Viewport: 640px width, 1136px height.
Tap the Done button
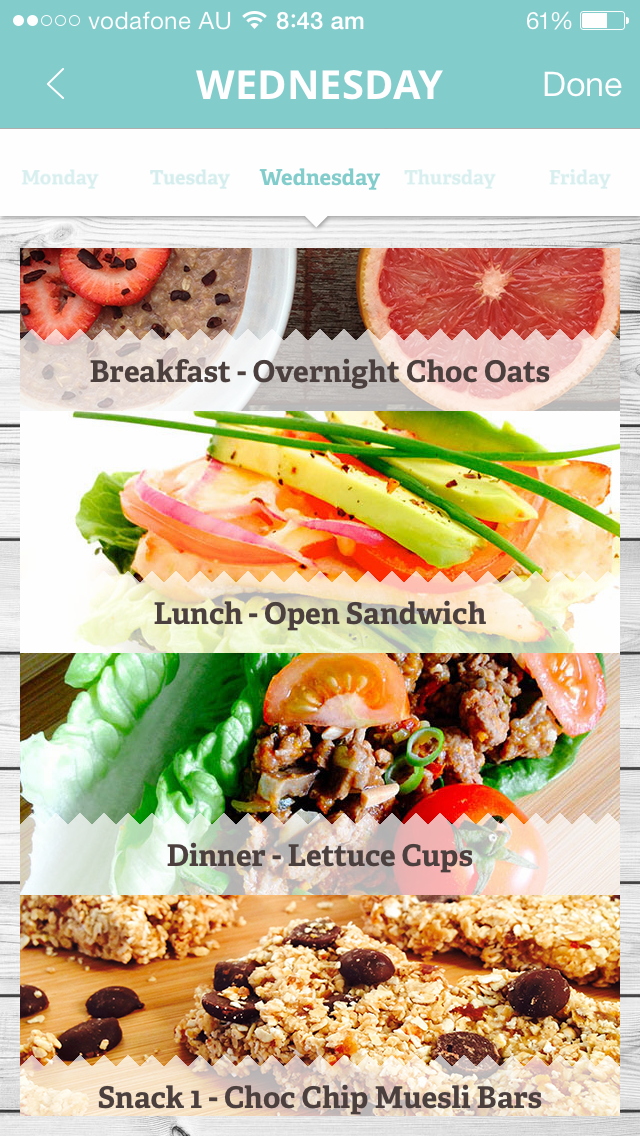(582, 85)
